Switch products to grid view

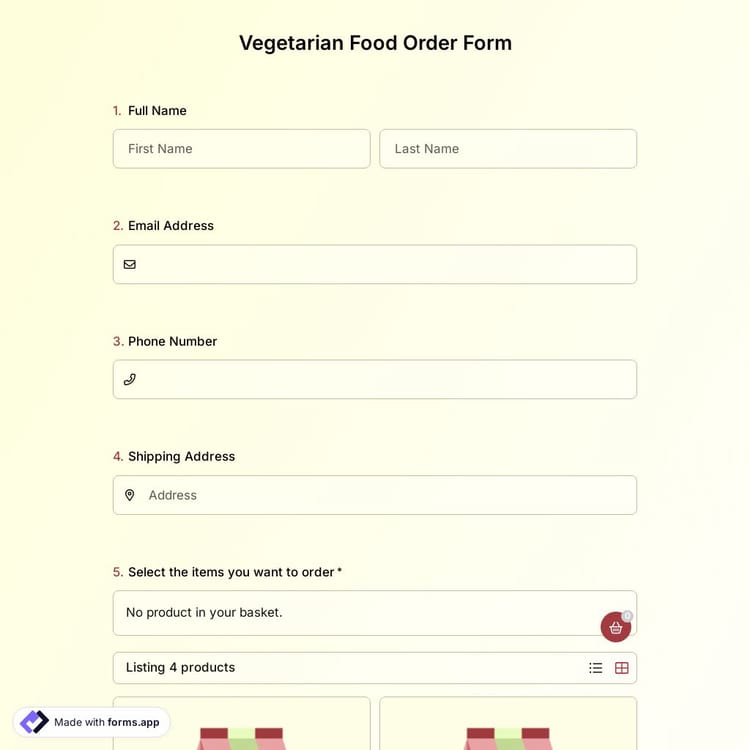[622, 668]
